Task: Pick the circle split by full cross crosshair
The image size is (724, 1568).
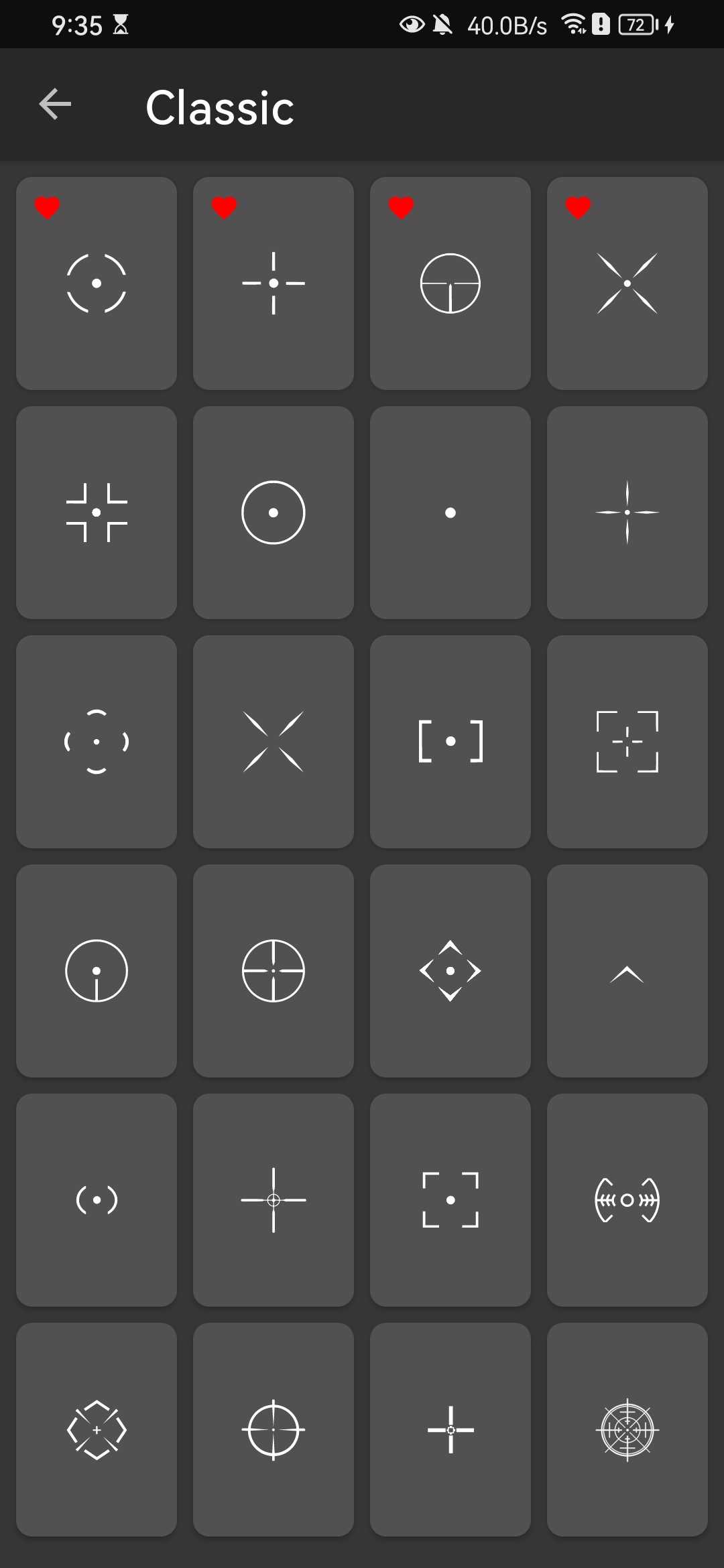Action: coord(274,971)
